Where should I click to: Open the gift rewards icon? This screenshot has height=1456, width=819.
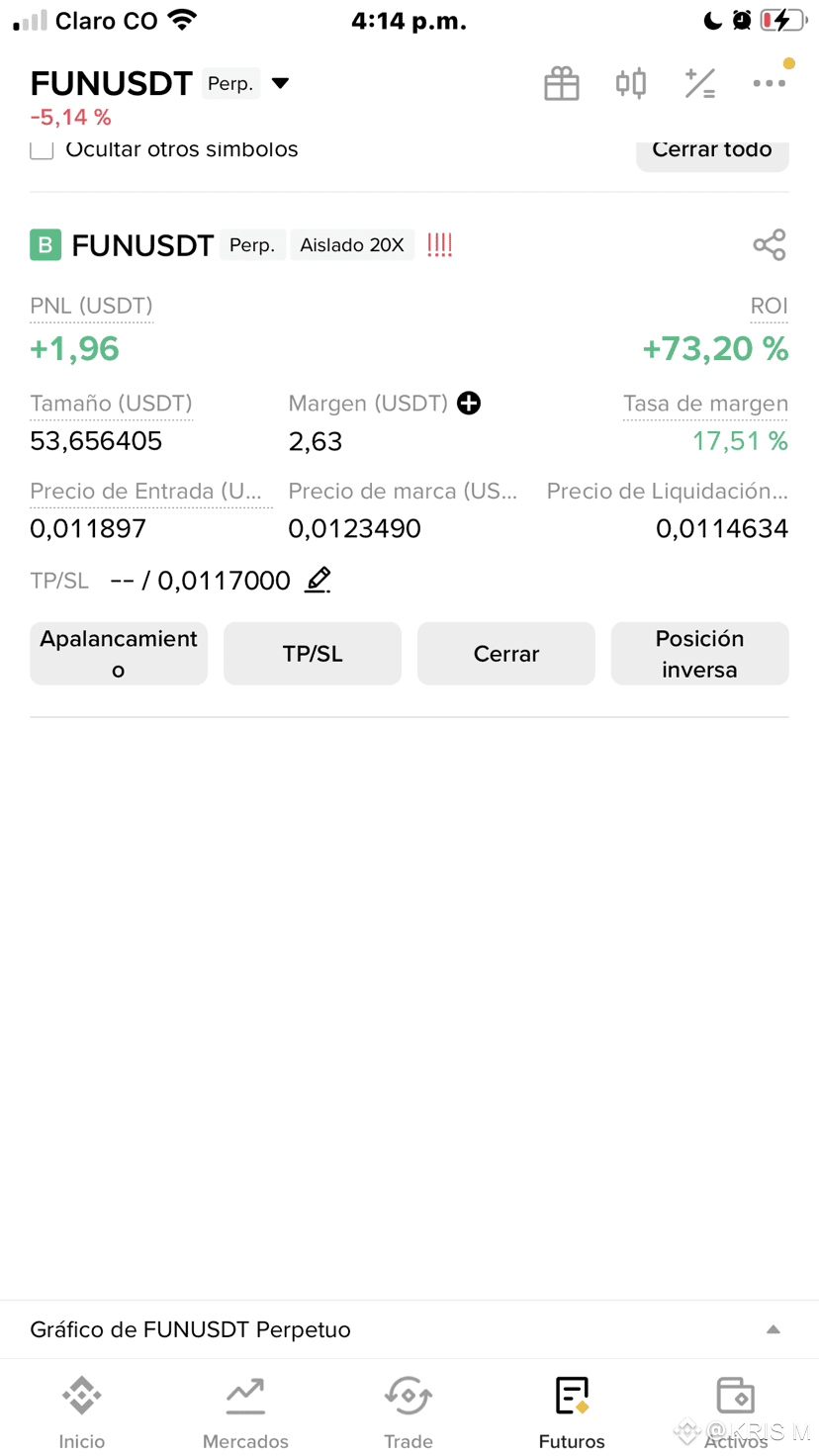click(x=562, y=84)
